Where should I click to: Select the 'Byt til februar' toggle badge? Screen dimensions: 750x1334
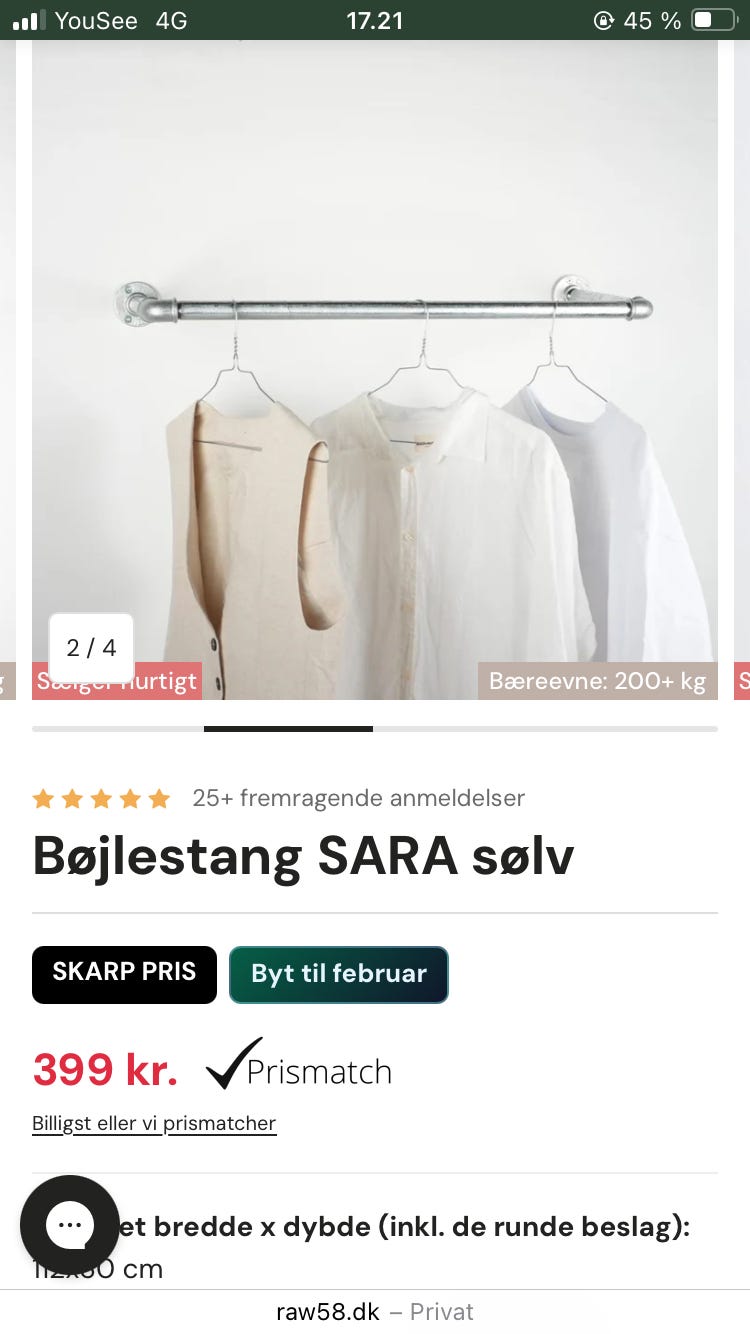tap(338, 974)
